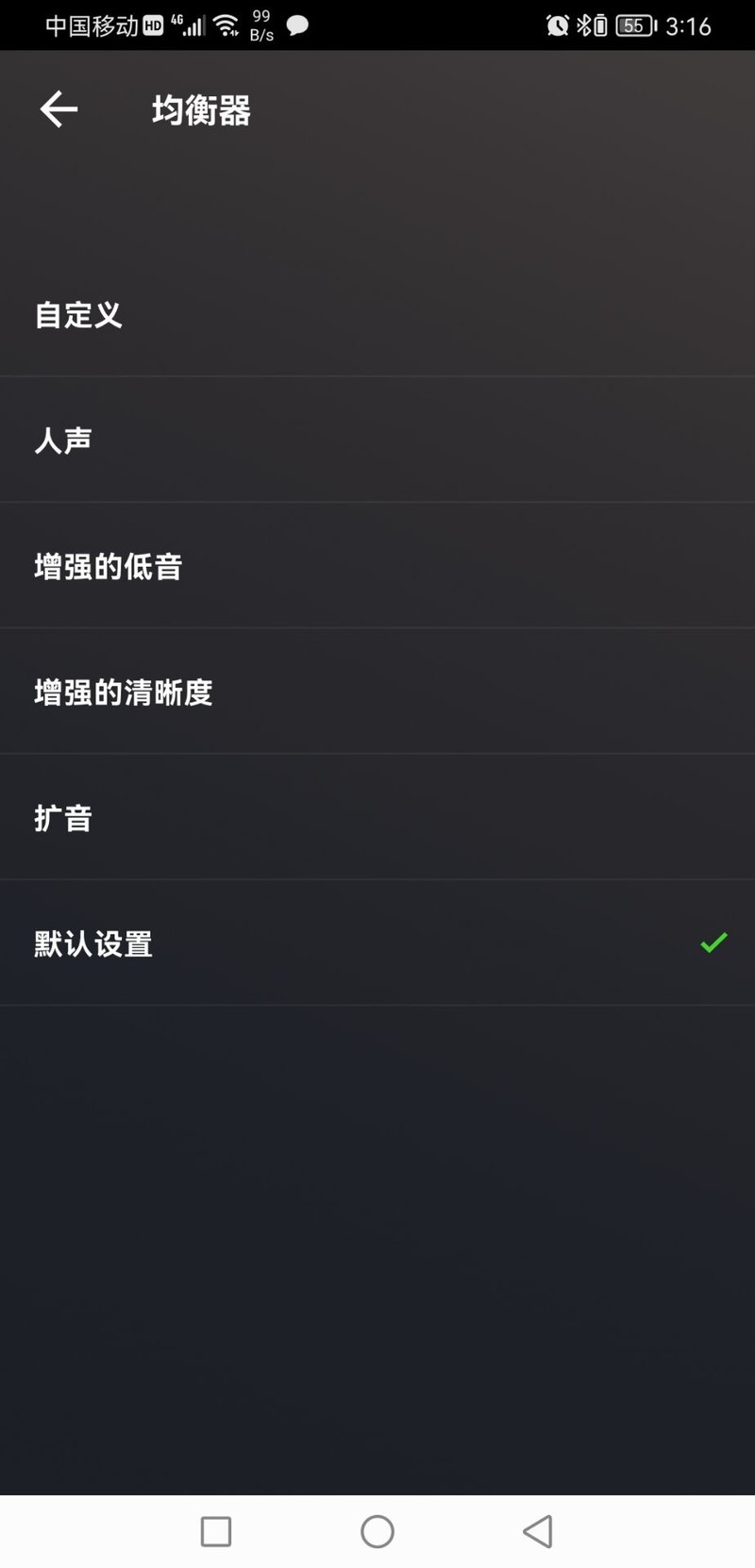Select the 自定义 equalizer preset
The width and height of the screenshot is (755, 1568).
[x=79, y=315]
